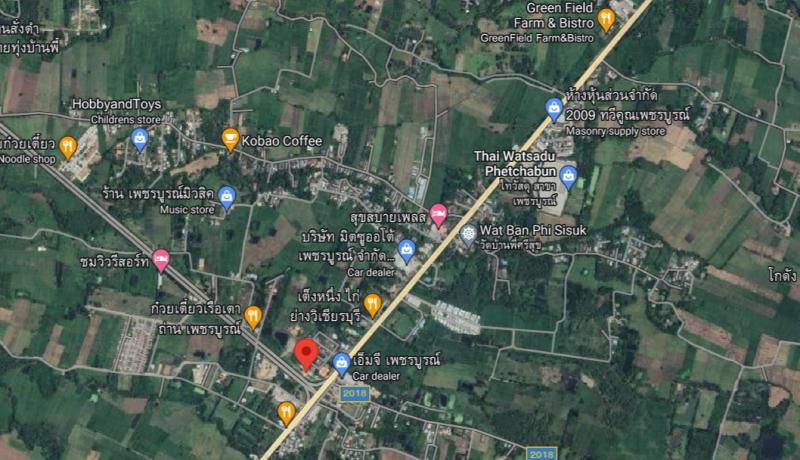Tap the Thai Watsadu Phetchabun shop pin
The height and width of the screenshot is (460, 800).
(568, 178)
